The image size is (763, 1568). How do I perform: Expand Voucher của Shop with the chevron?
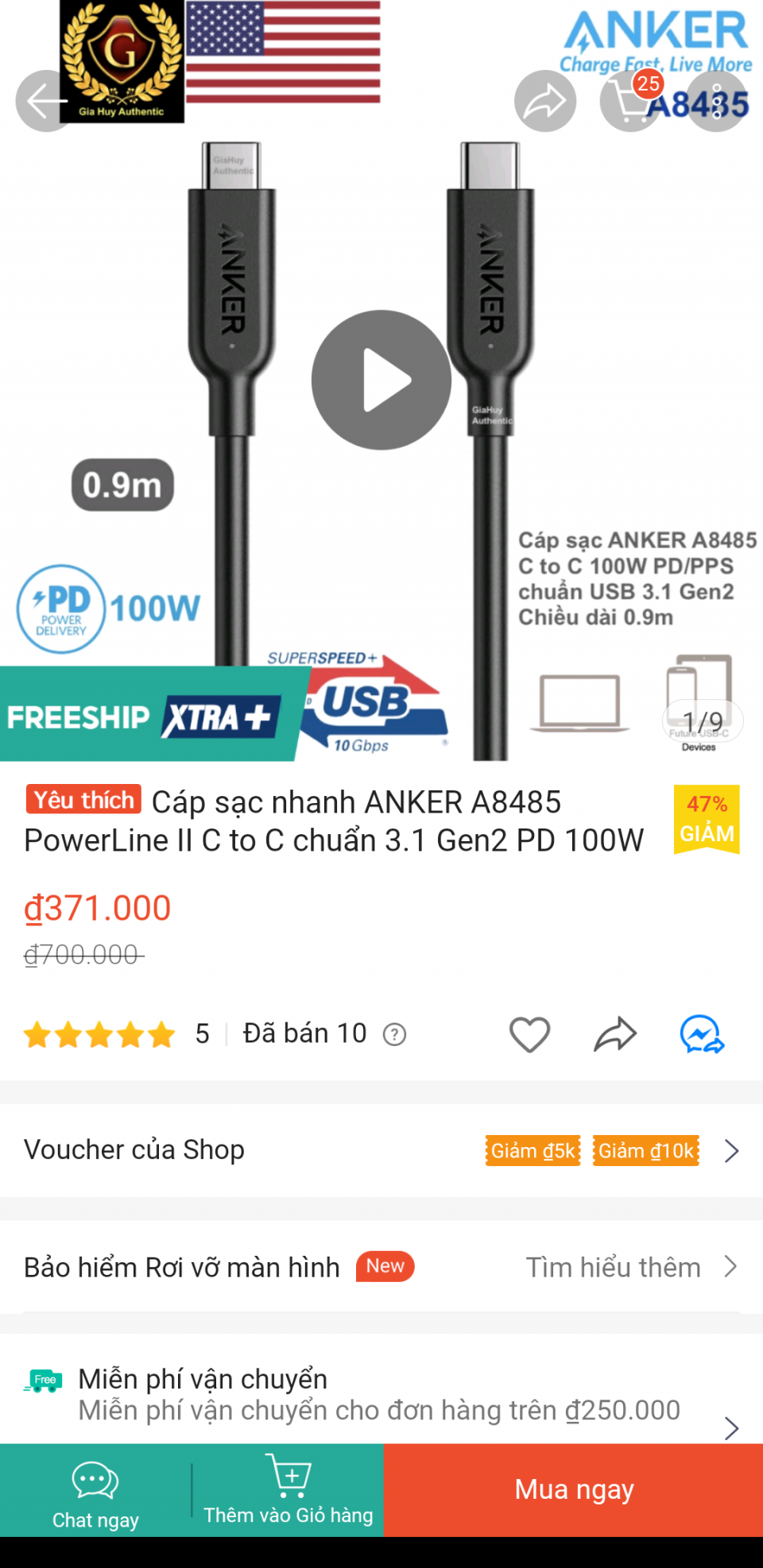tap(732, 1149)
